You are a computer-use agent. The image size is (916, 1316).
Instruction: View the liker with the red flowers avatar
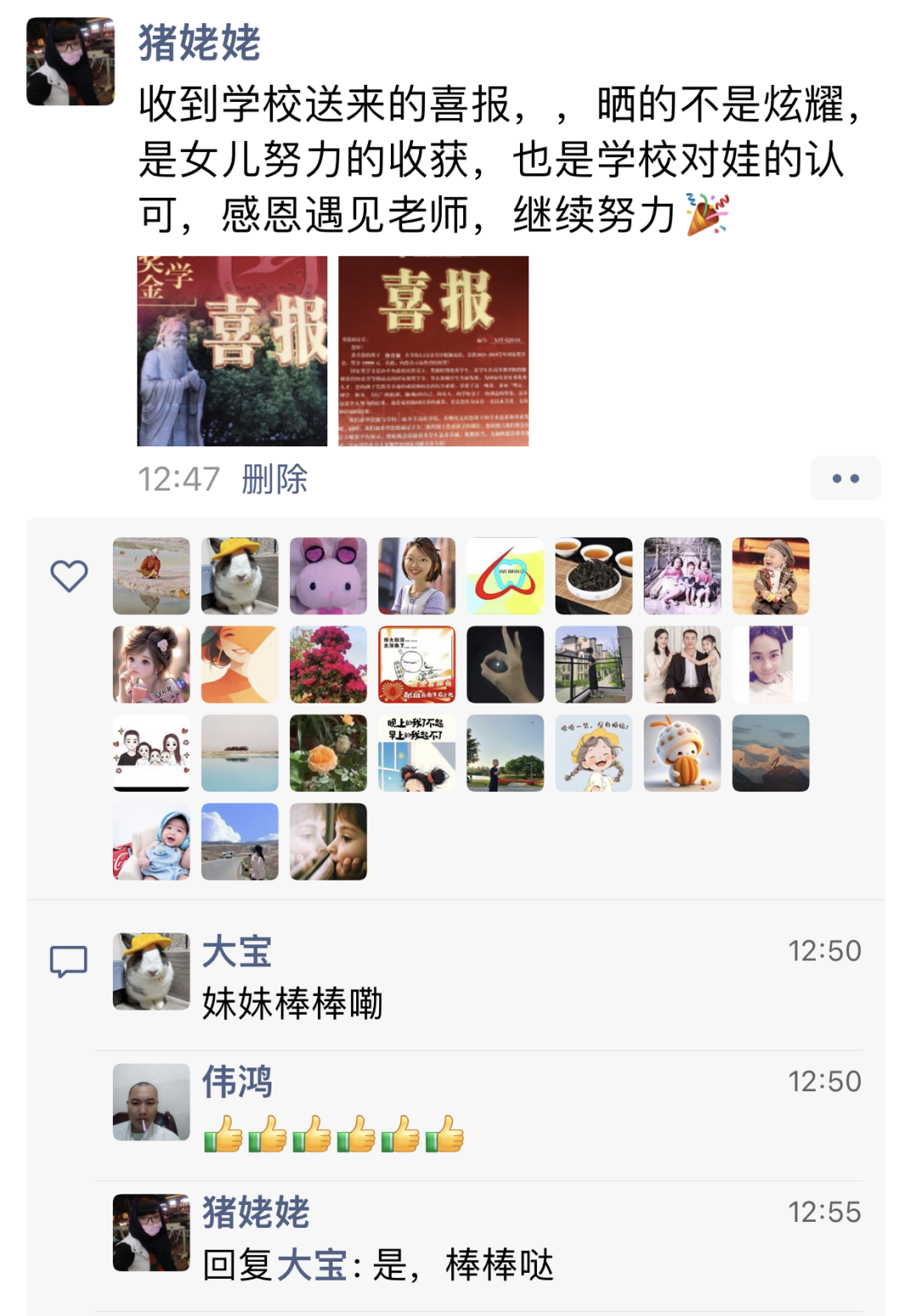pyautogui.click(x=328, y=664)
